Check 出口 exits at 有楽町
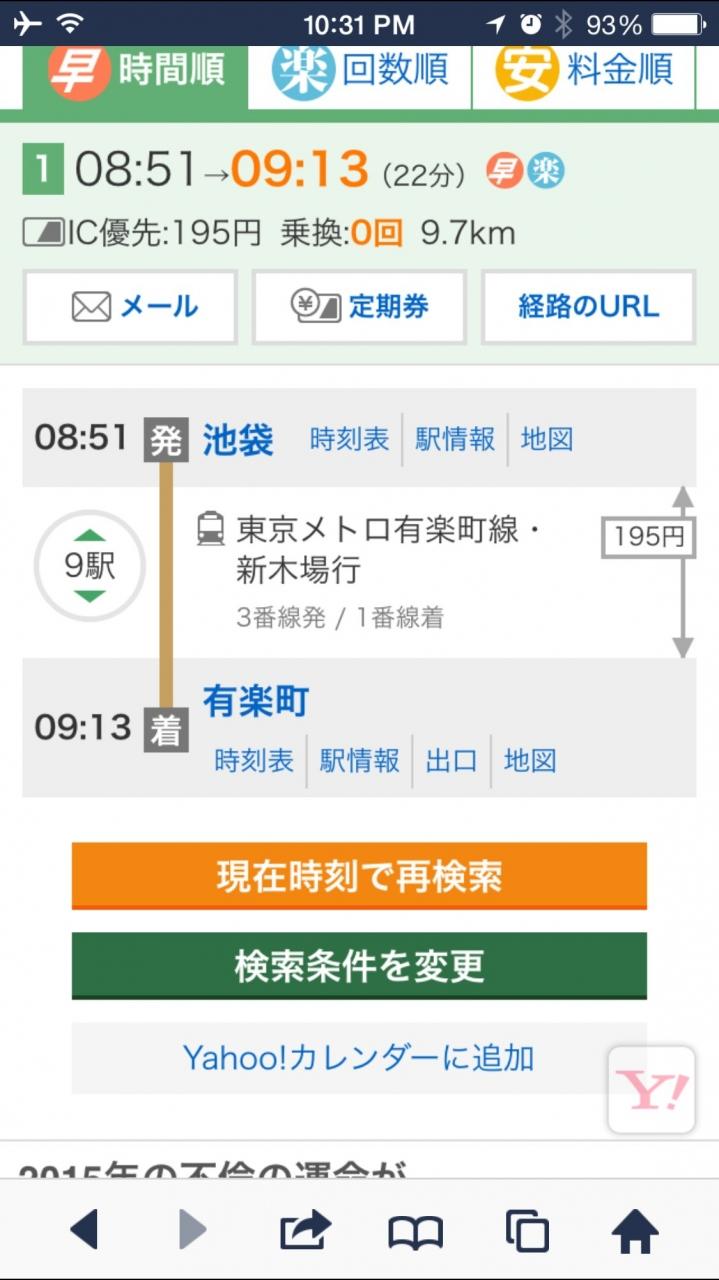The height and width of the screenshot is (1280, 719). coord(452,761)
